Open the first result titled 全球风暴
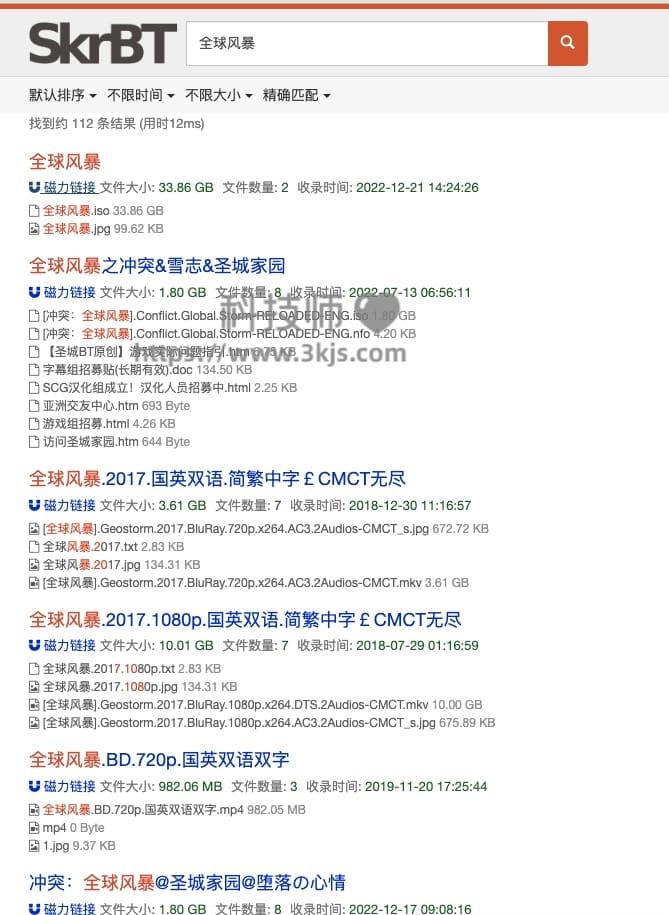Viewport: 669px width, 915px height. 65,161
